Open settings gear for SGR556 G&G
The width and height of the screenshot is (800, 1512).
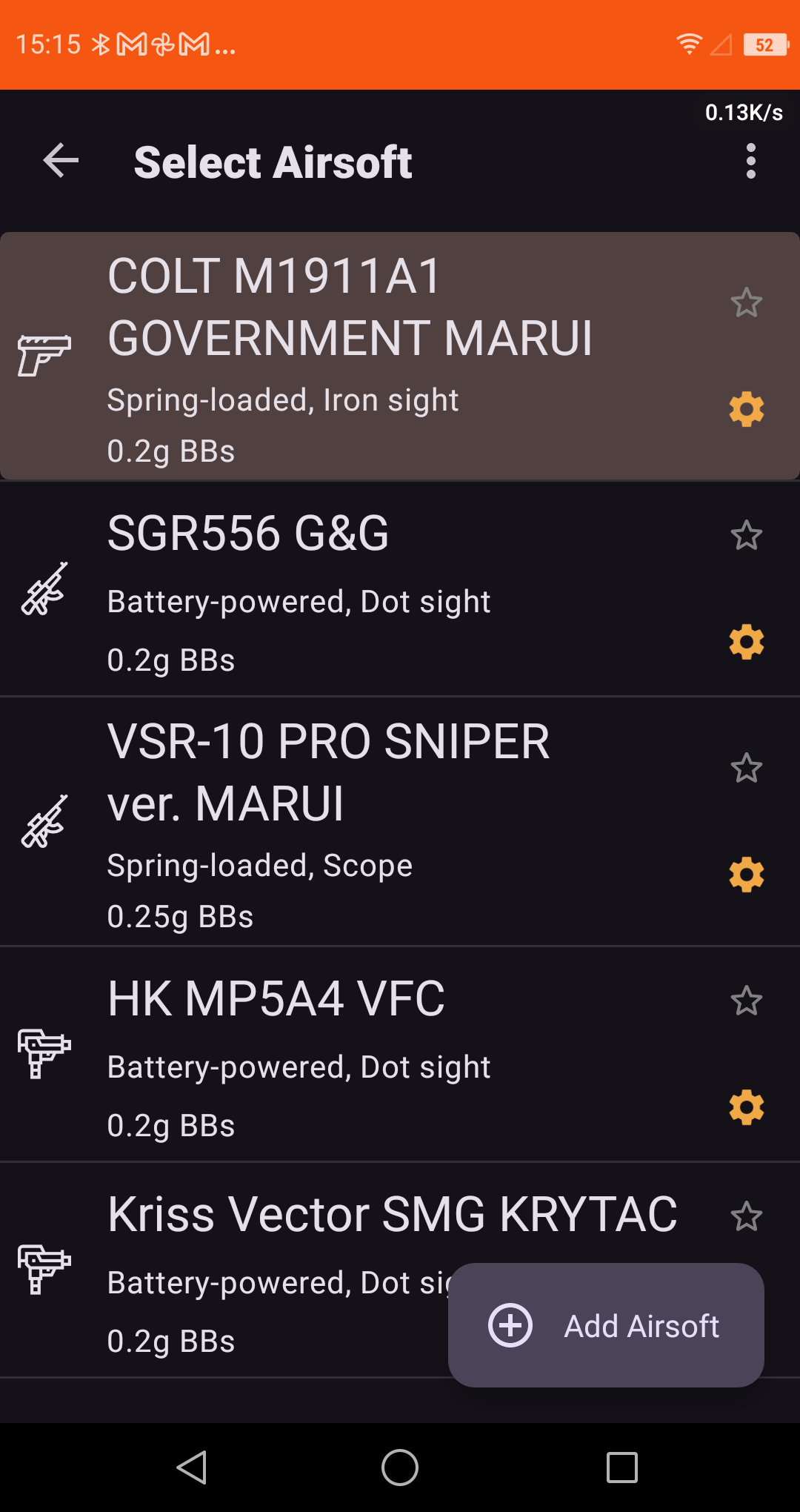coord(746,640)
